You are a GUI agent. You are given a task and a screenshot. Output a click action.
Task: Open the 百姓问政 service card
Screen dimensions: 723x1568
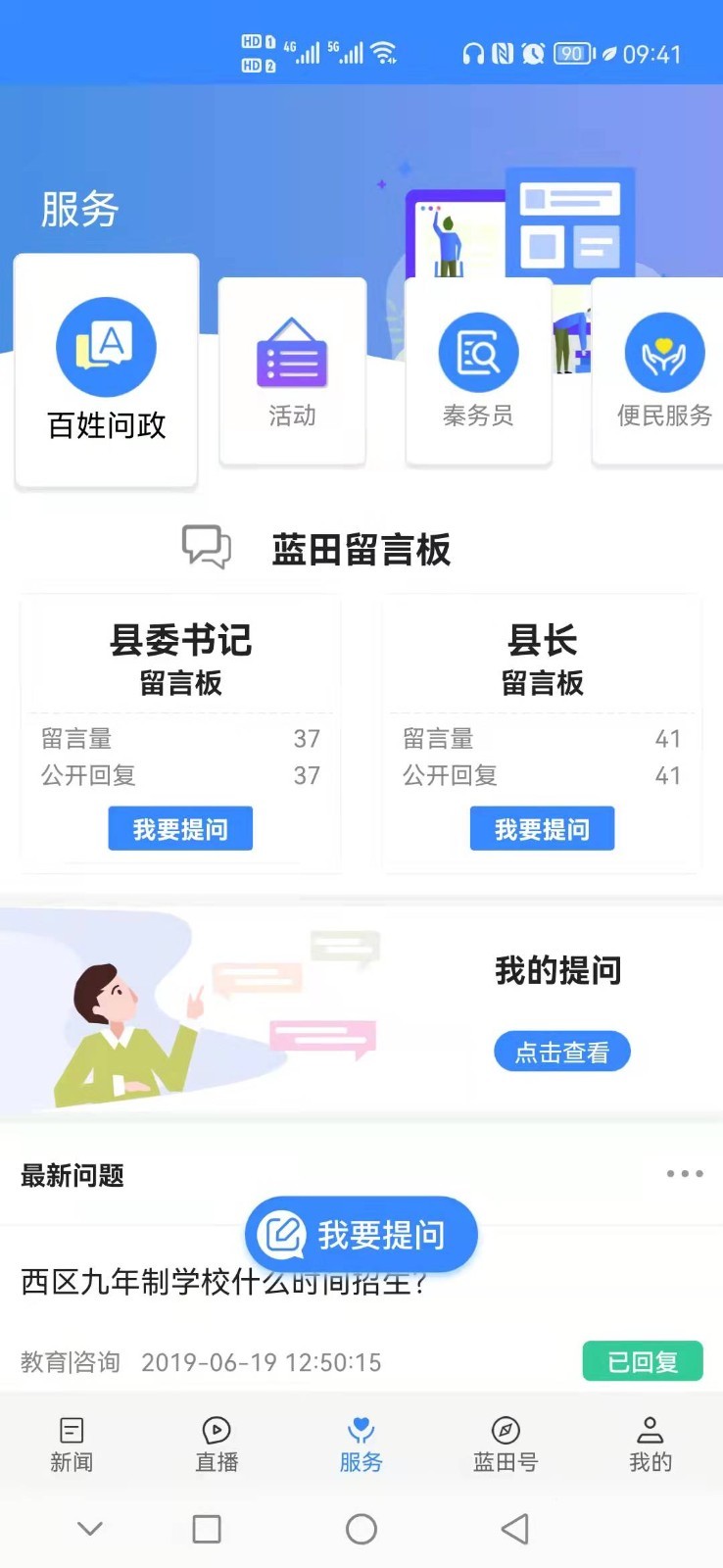106,370
